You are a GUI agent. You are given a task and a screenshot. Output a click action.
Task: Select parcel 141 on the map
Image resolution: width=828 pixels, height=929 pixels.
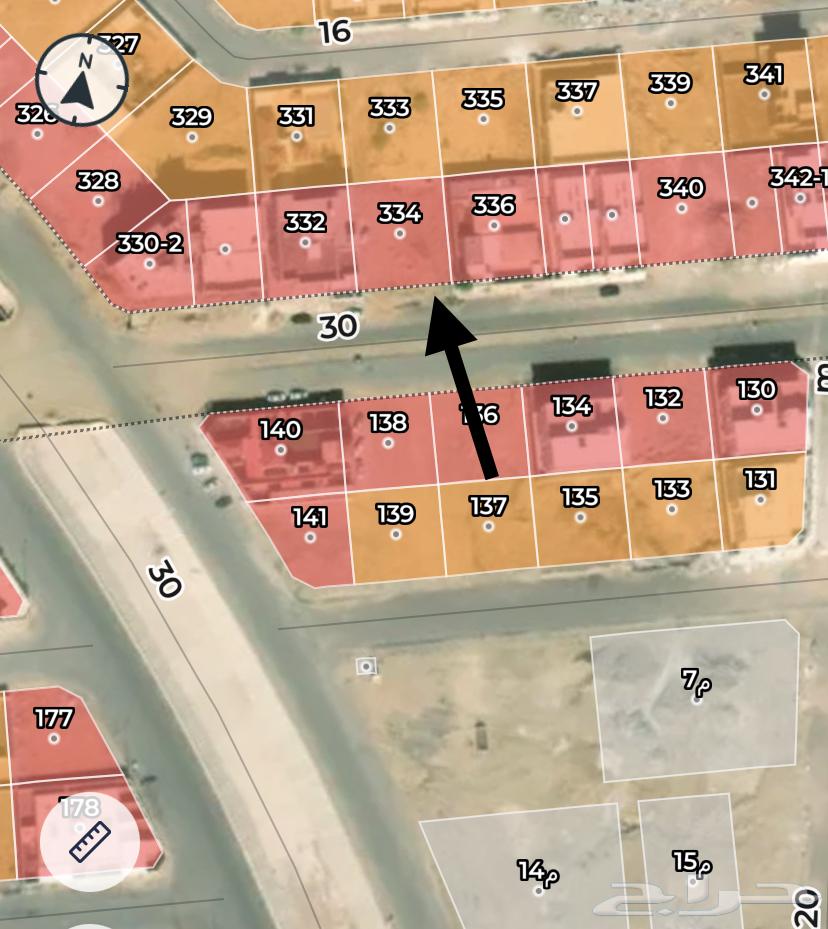coord(310,537)
